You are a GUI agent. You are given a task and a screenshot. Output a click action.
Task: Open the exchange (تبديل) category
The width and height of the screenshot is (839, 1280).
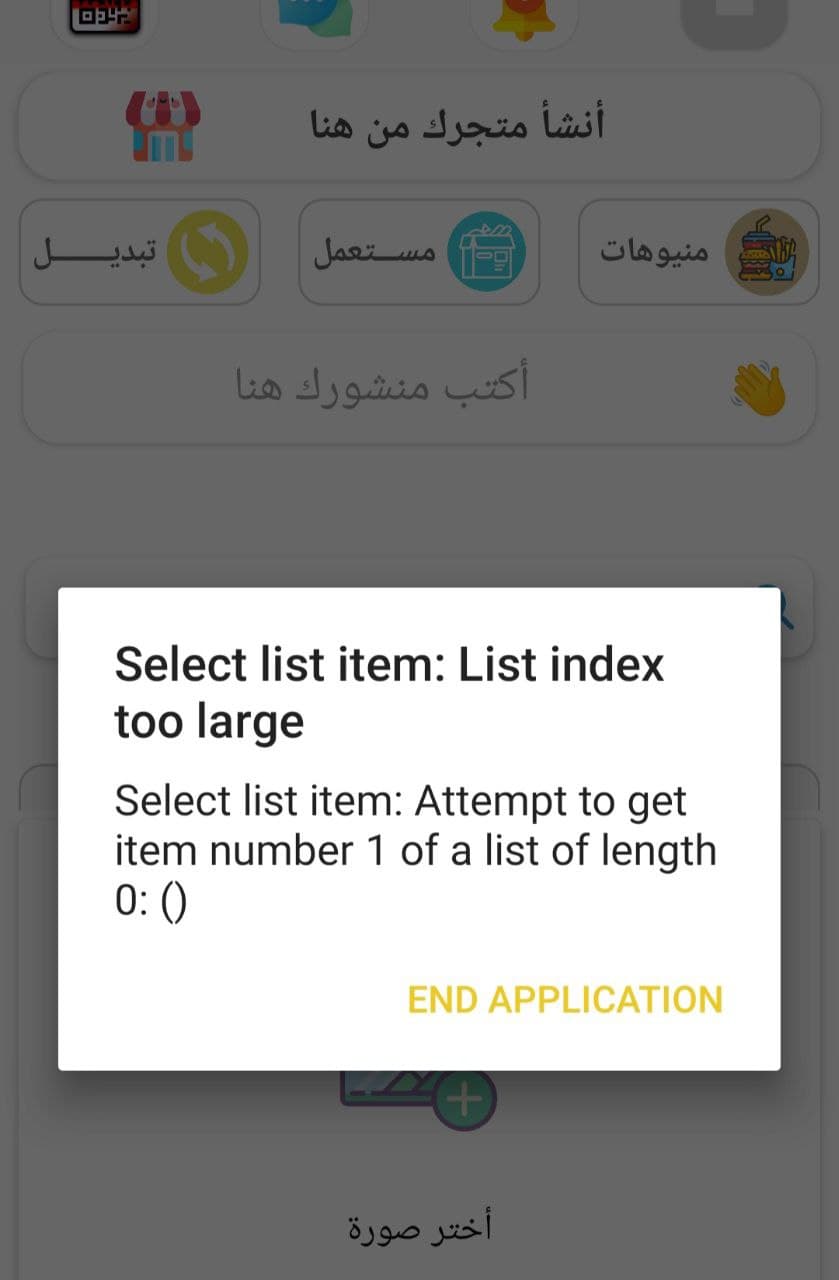pyautogui.click(x=140, y=251)
